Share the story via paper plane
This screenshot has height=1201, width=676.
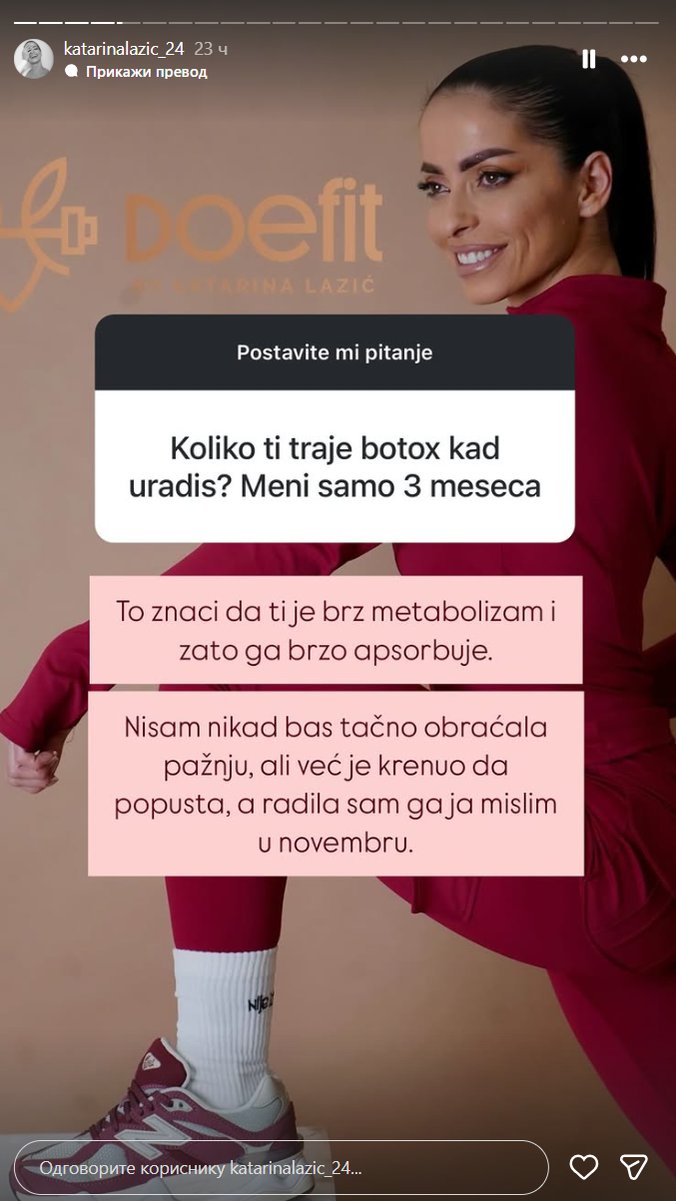634,1167
